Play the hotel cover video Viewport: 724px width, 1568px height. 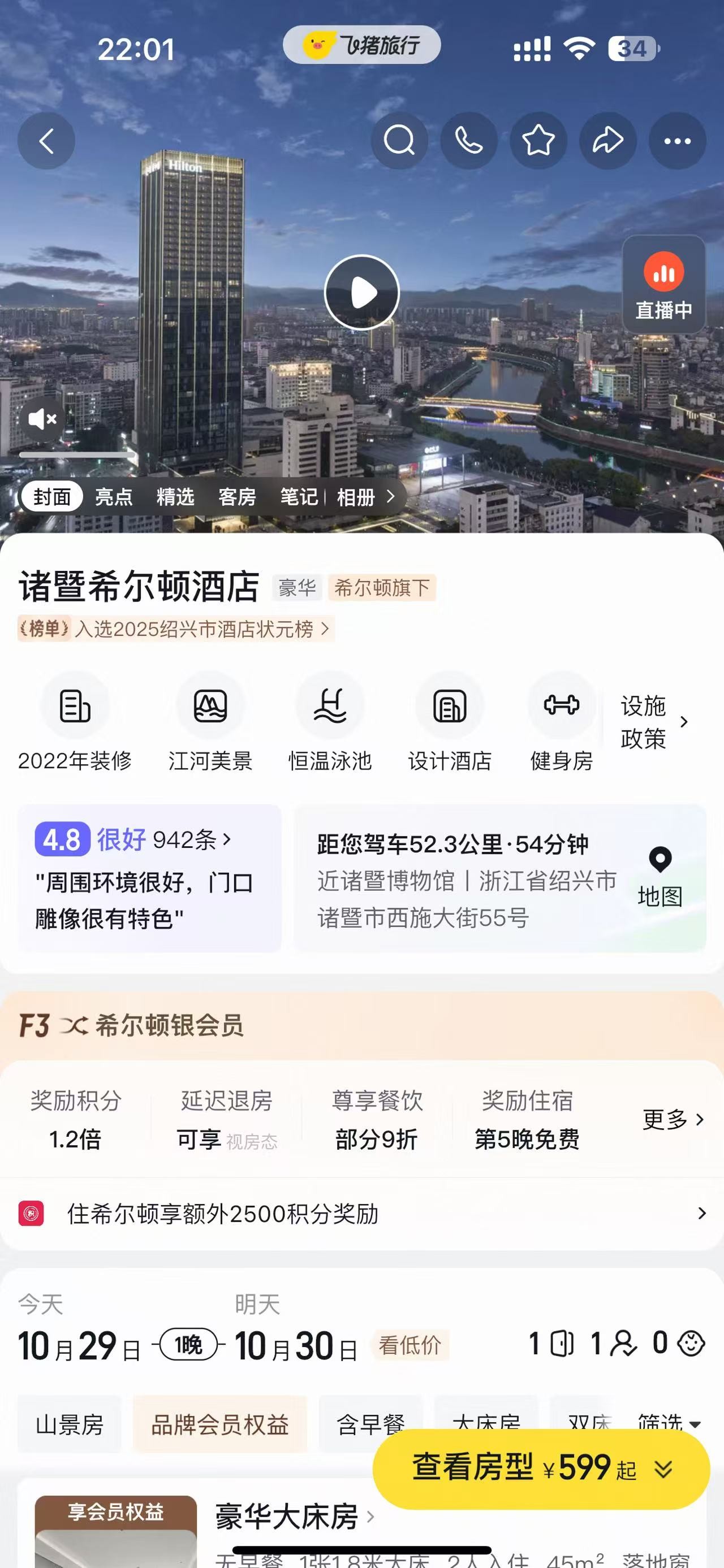pyautogui.click(x=361, y=293)
